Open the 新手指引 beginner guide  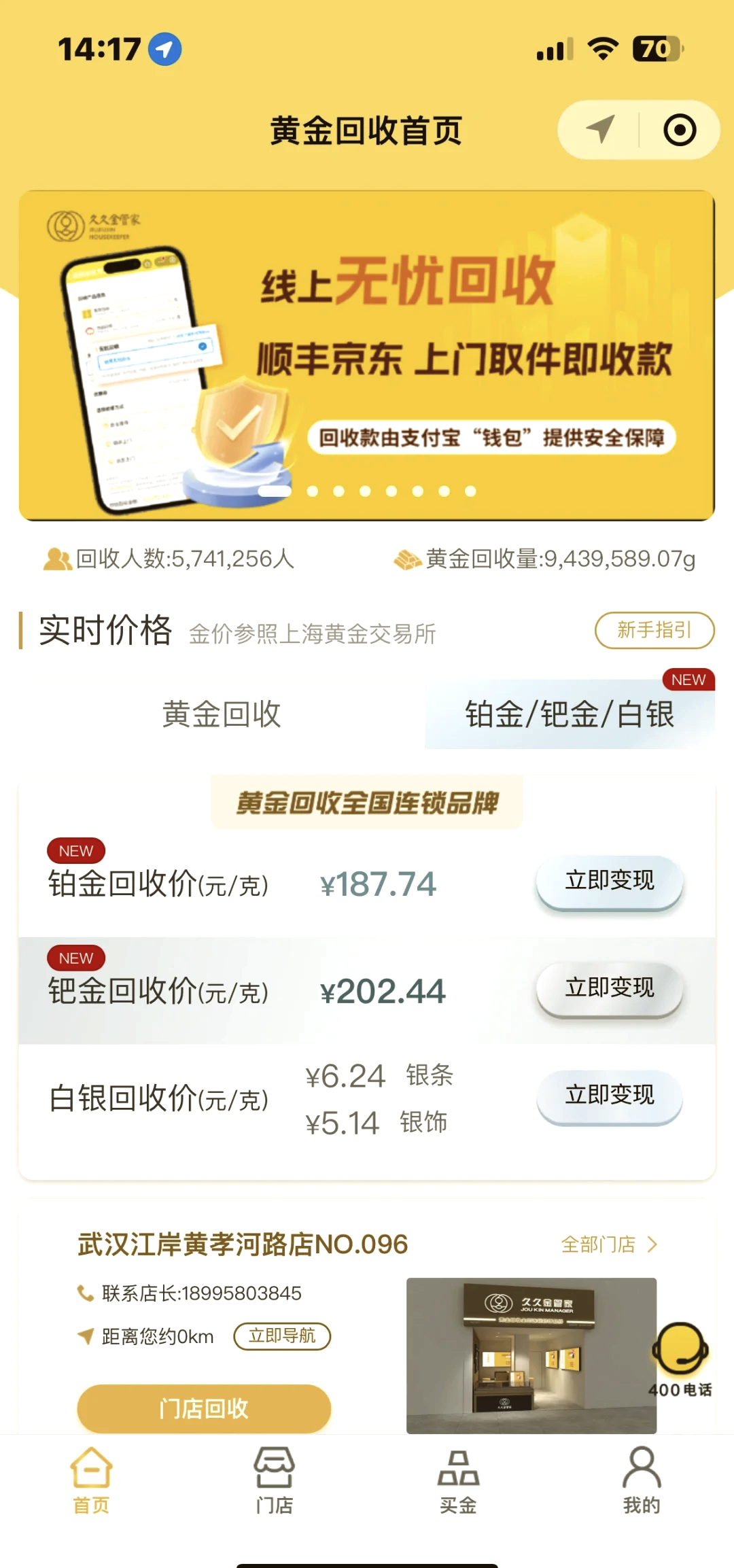pos(654,630)
